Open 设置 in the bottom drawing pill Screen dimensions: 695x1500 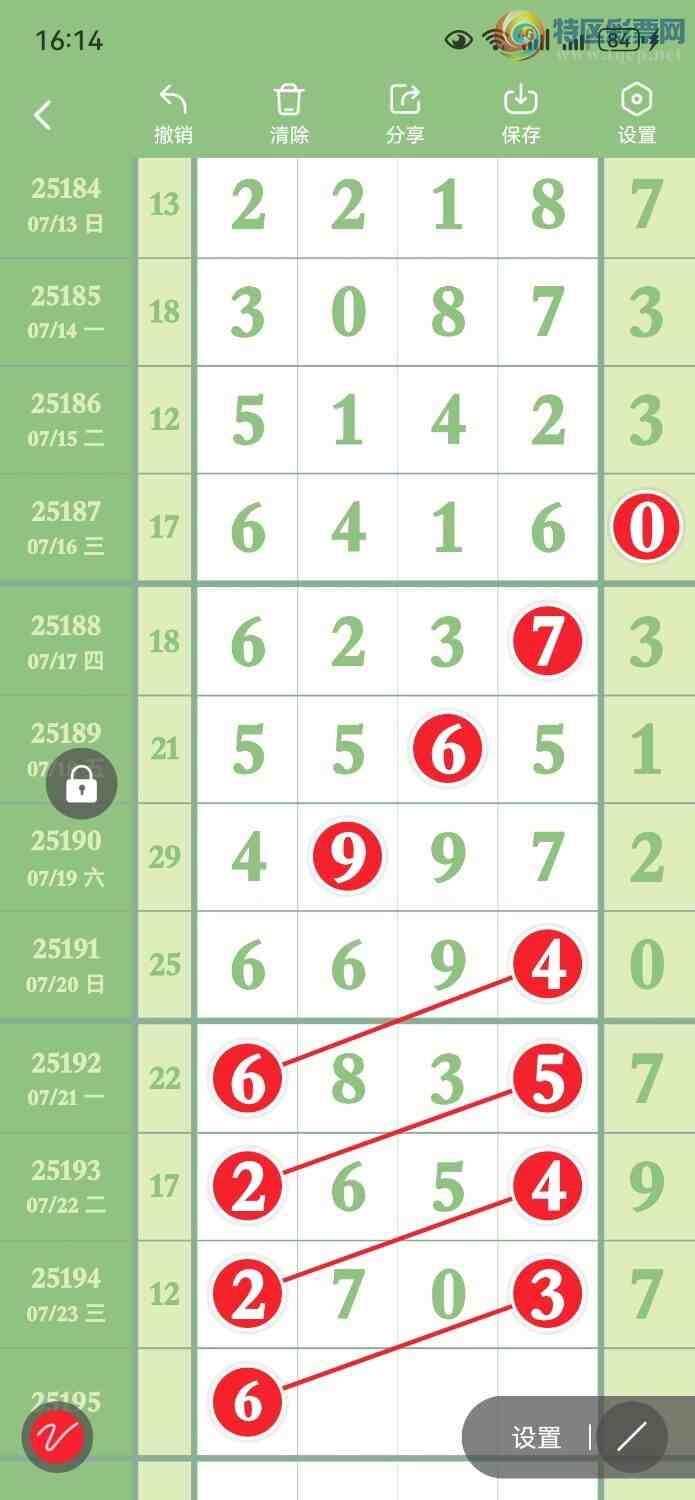(536, 1438)
